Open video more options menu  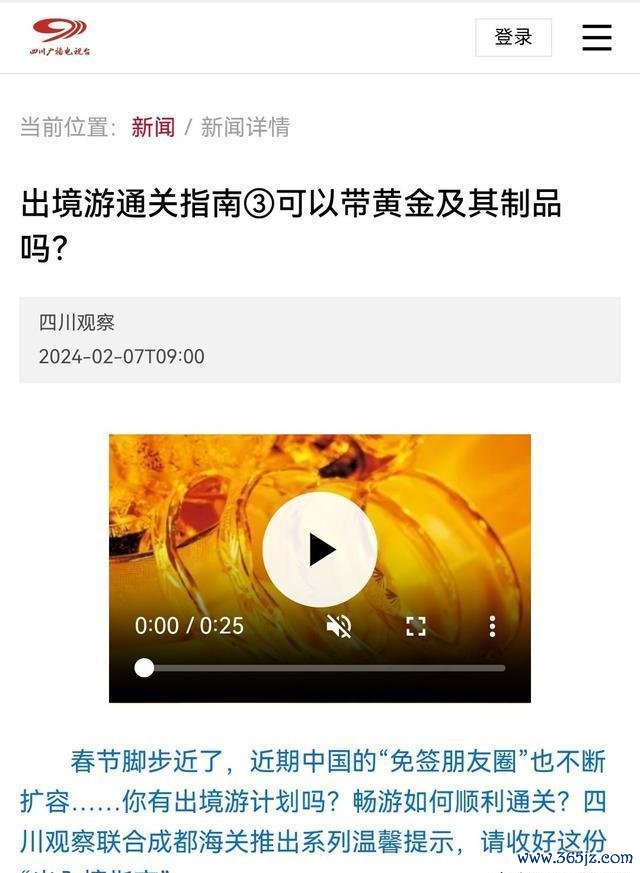(x=492, y=626)
